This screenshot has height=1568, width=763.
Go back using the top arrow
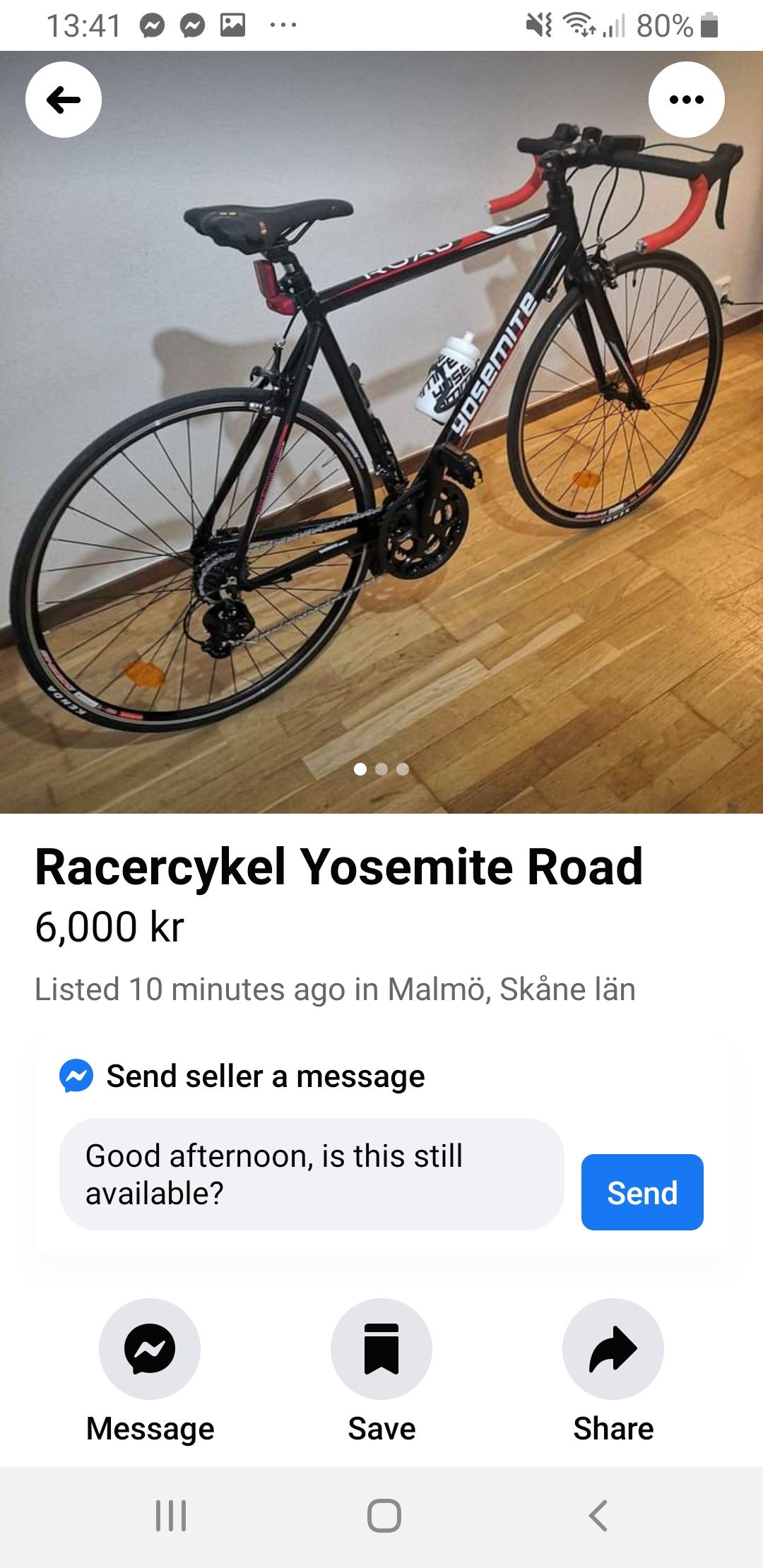pyautogui.click(x=64, y=100)
